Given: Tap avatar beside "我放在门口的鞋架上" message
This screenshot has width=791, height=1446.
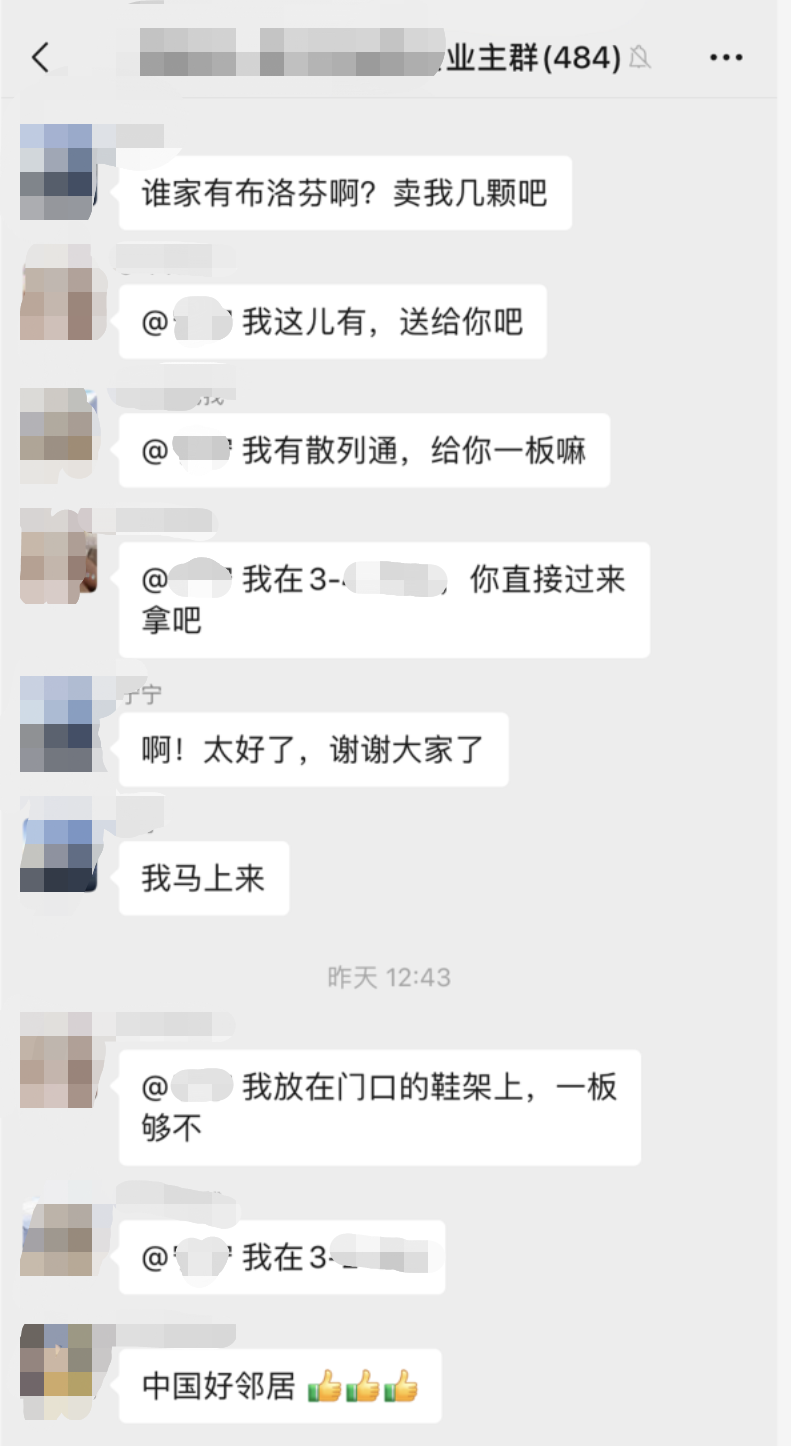Looking at the screenshot, I should click(x=57, y=1061).
